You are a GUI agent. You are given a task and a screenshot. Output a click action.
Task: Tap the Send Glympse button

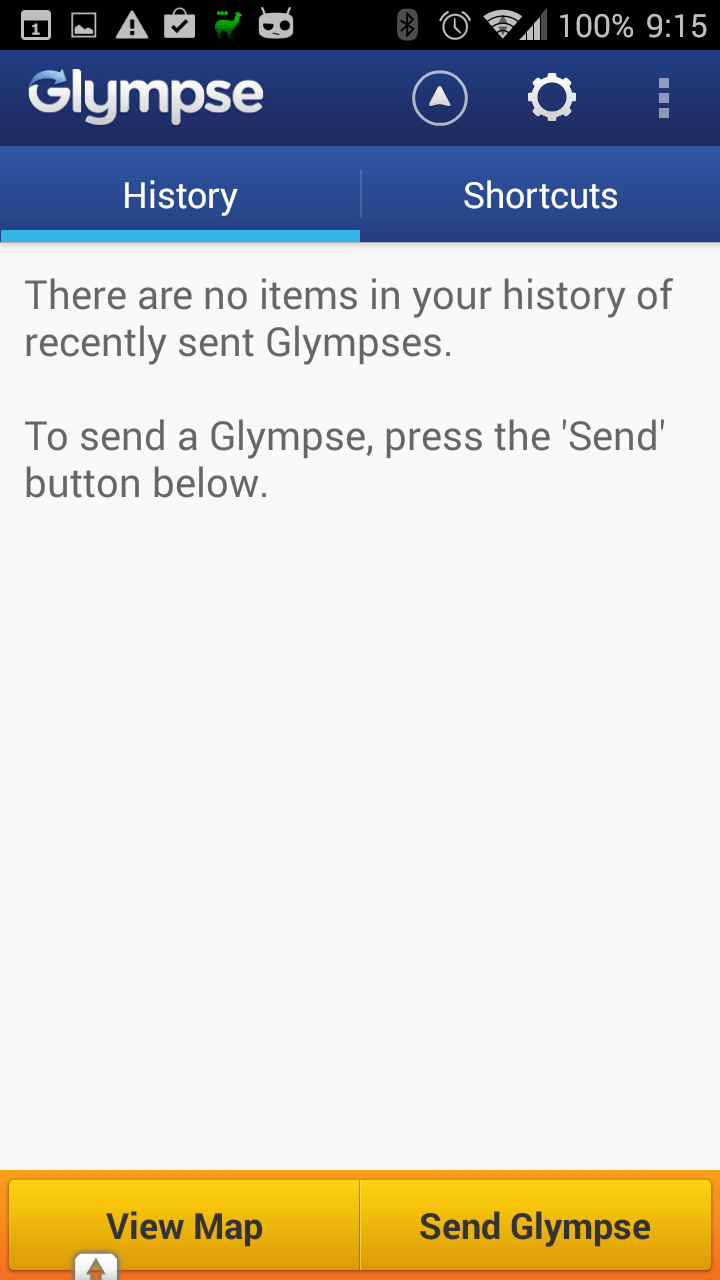click(x=535, y=1226)
